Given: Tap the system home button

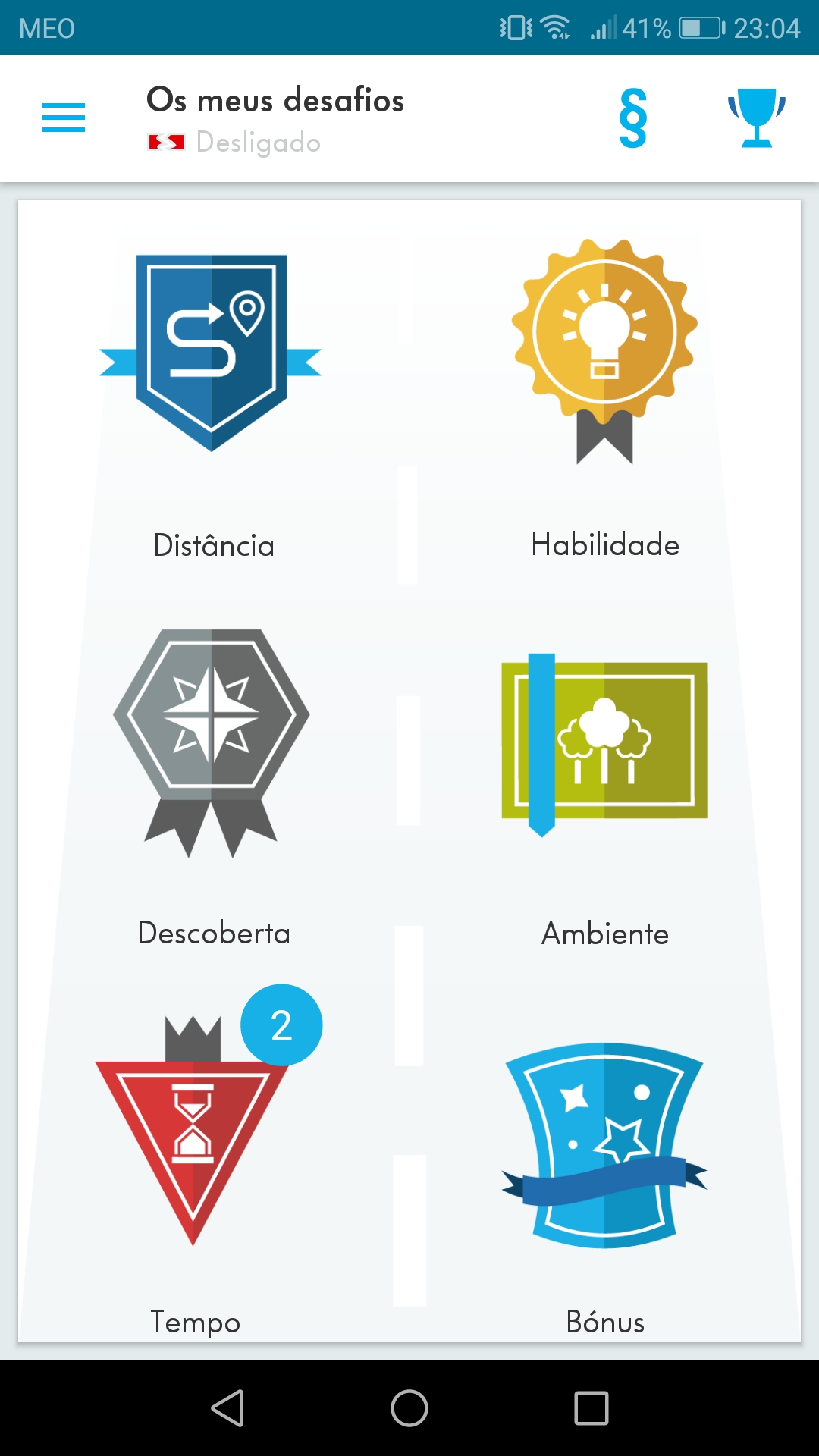Looking at the screenshot, I should (x=409, y=1408).
